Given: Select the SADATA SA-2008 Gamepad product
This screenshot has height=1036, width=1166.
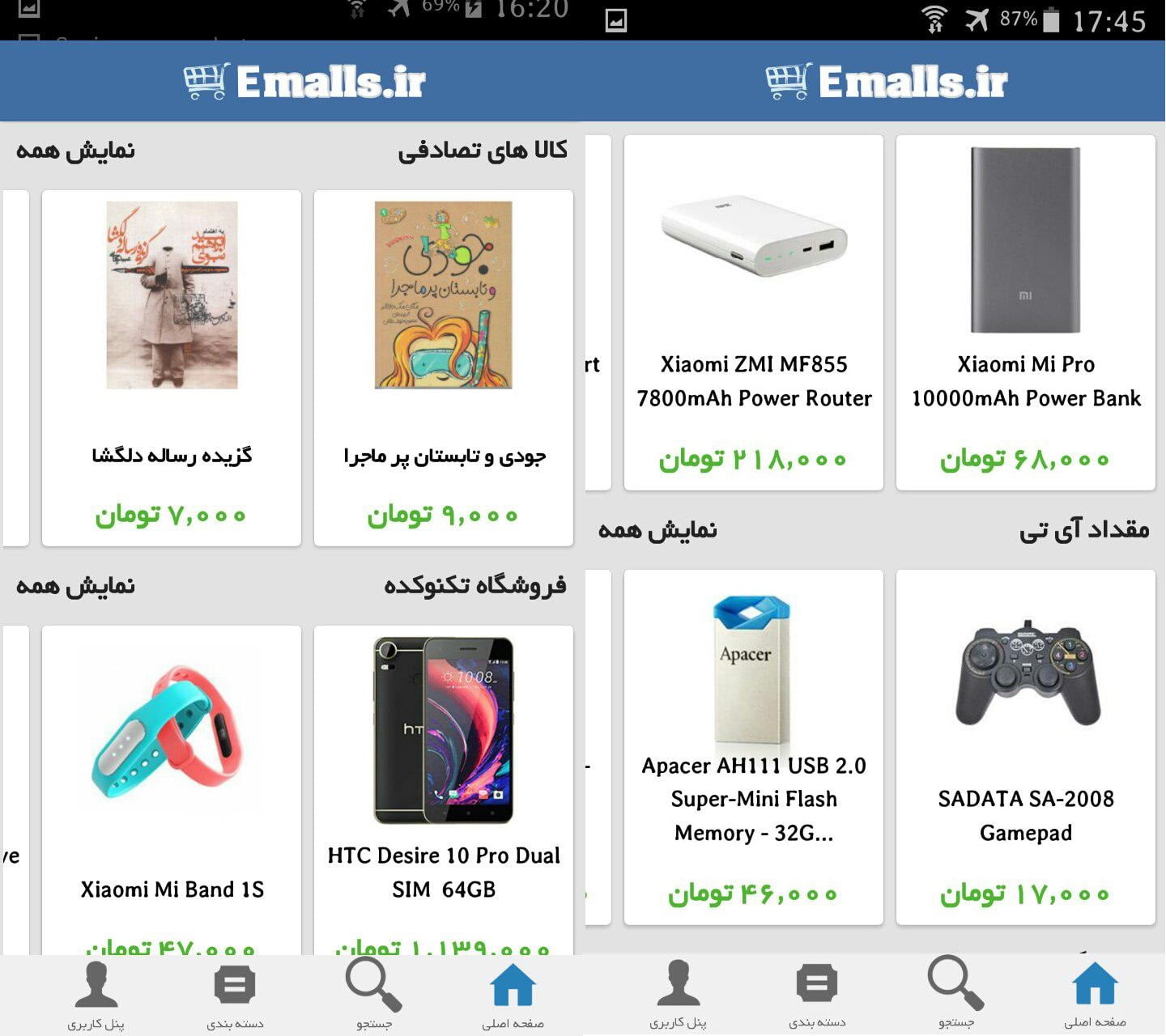Looking at the screenshot, I should click(1025, 745).
